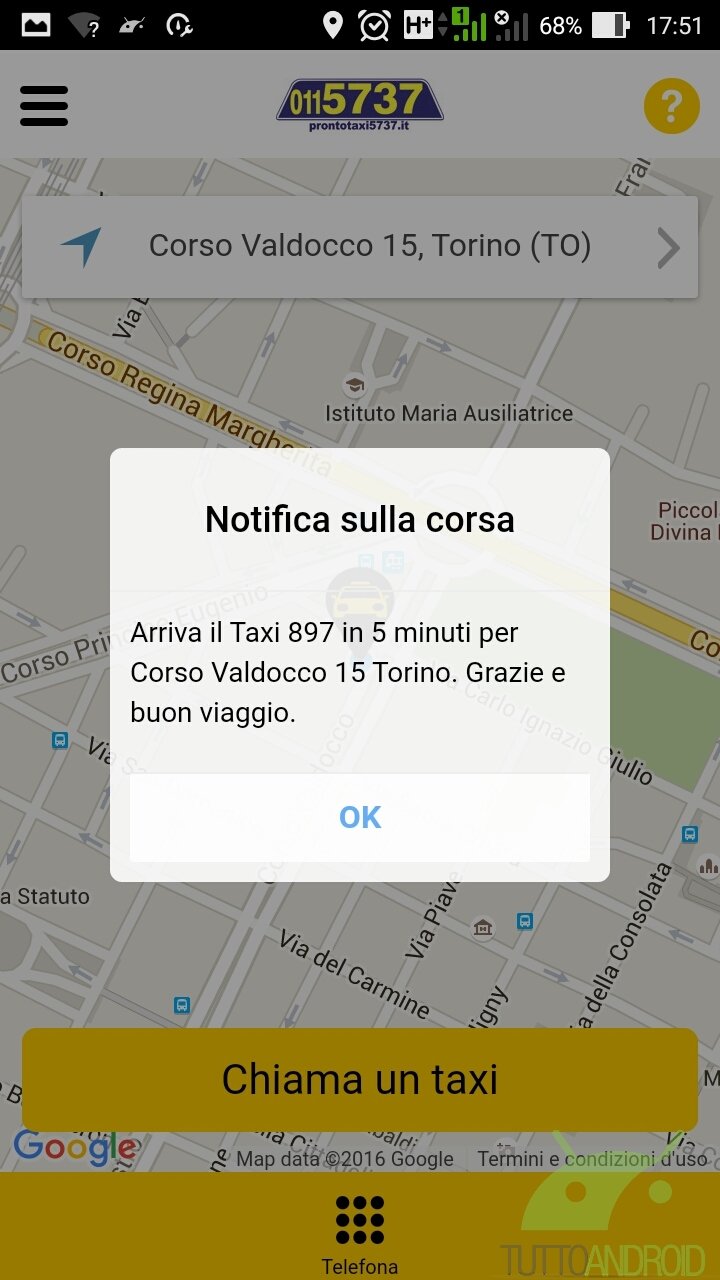The width and height of the screenshot is (720, 1280).
Task: Open the Termini e condizioni d'uso link
Action: click(x=593, y=1159)
